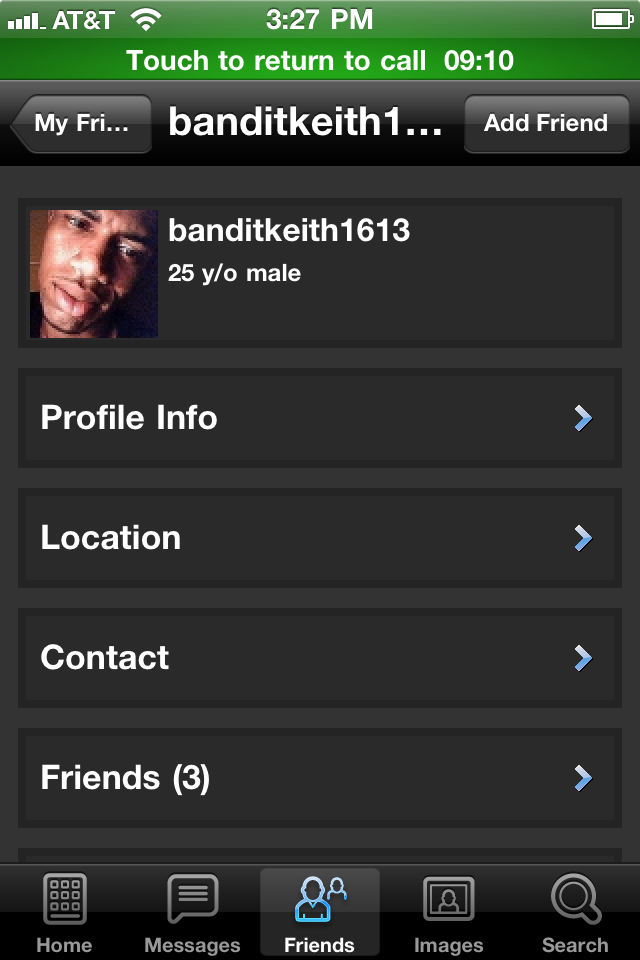This screenshot has height=960, width=640.
Task: Go to the Messages tab
Action: [192, 912]
